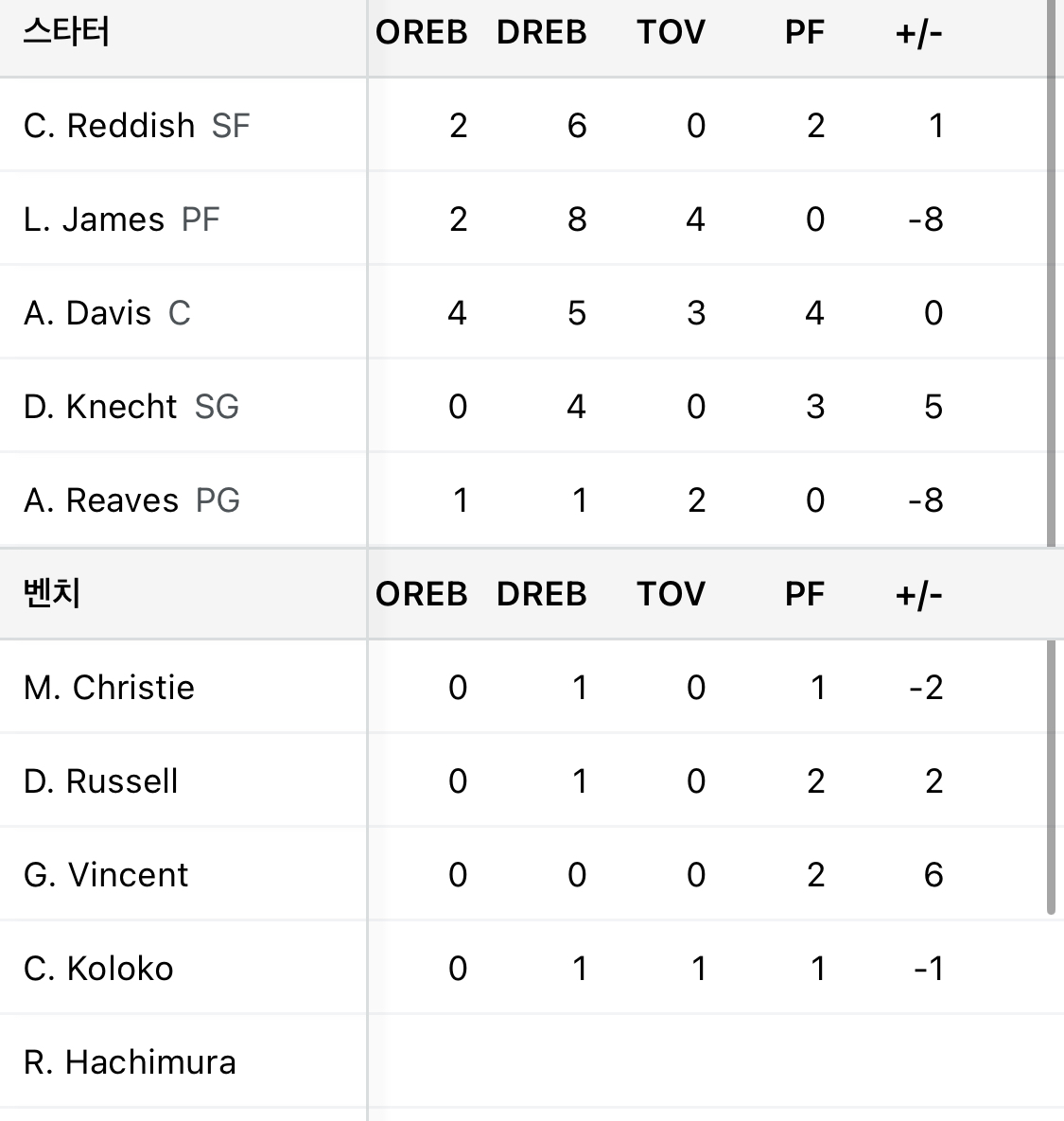Open D. Knecht's player details
This screenshot has width=1064, height=1121.
(x=100, y=407)
